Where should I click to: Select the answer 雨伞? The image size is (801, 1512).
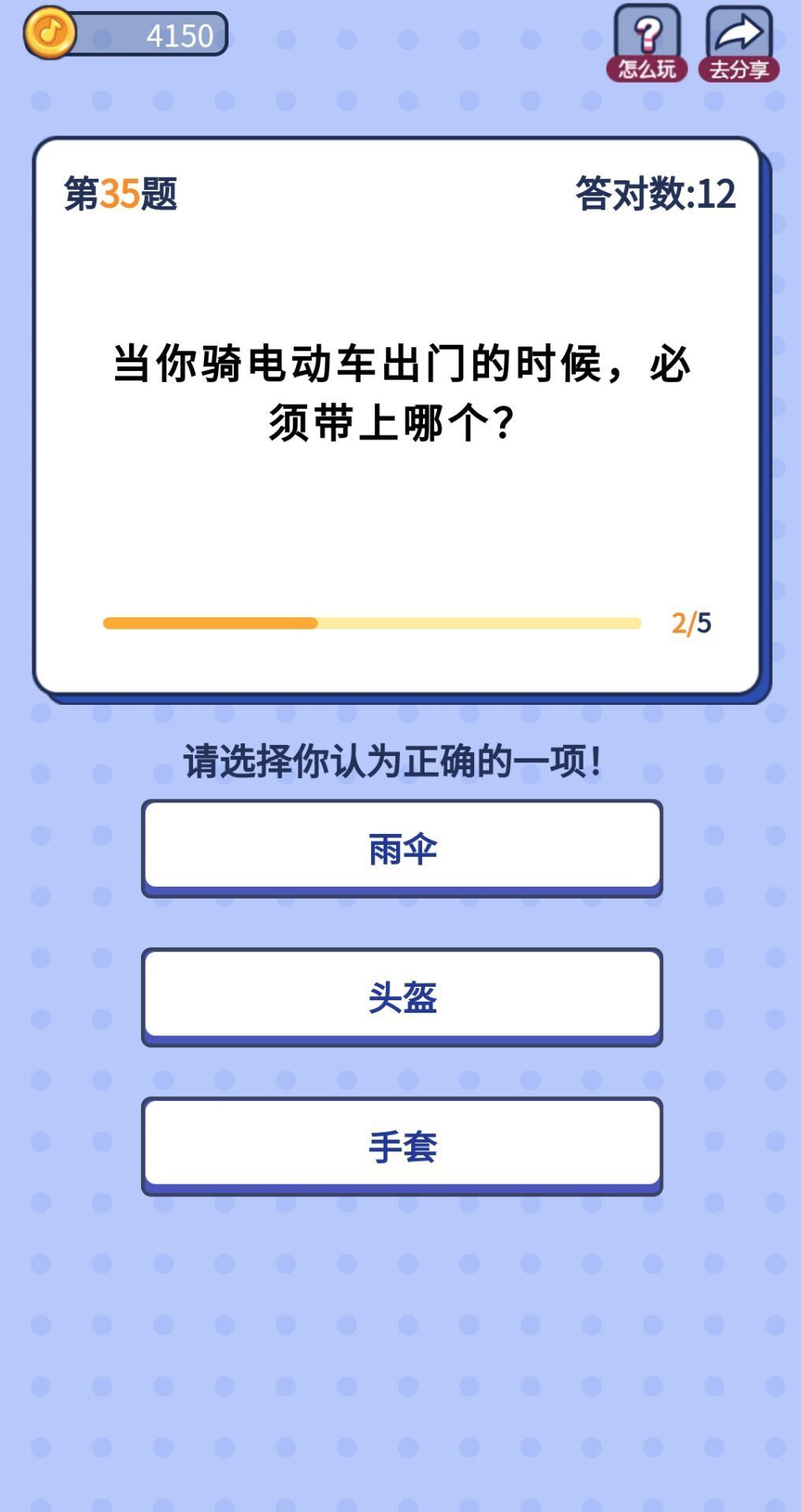pos(402,847)
